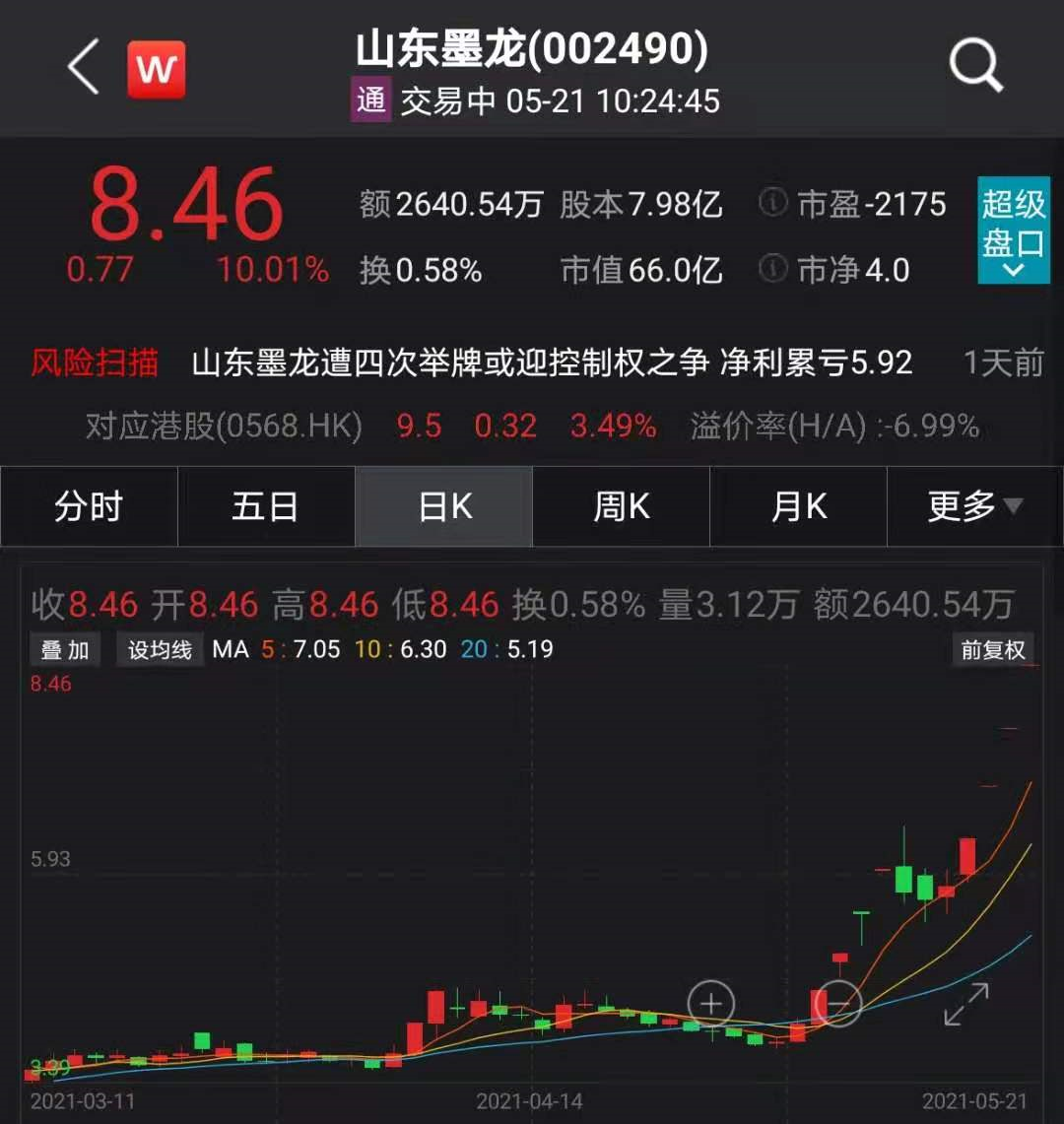Change the 前复权 adjustment setting
The width and height of the screenshot is (1064, 1124).
993,650
